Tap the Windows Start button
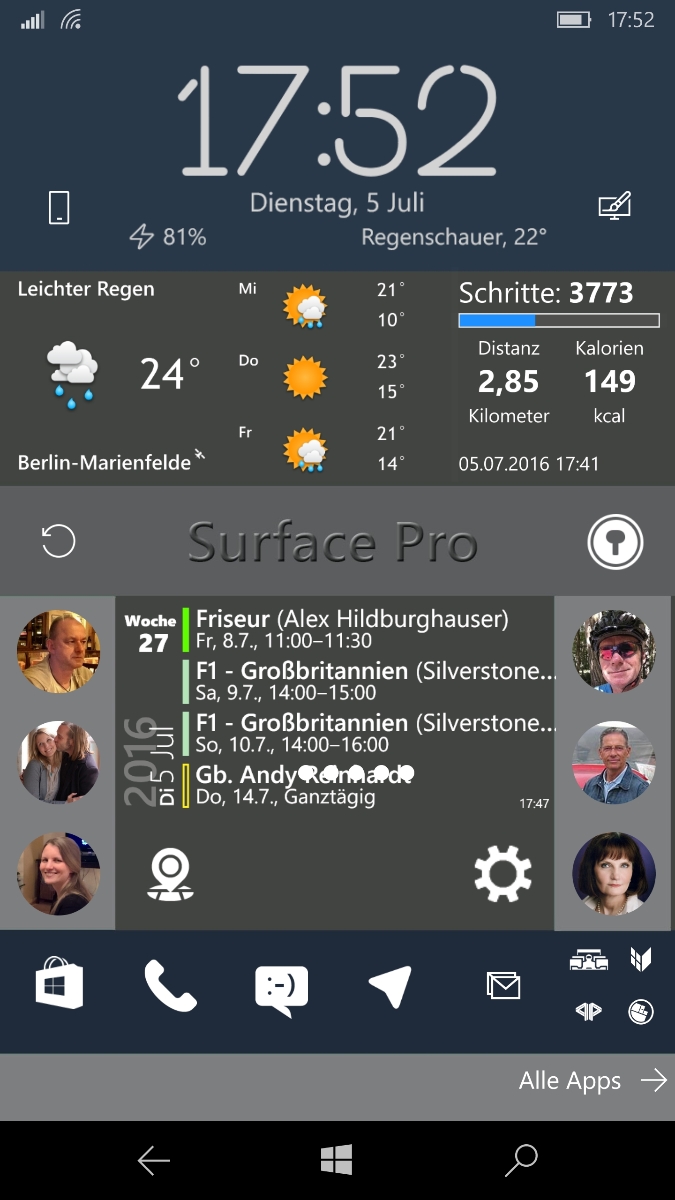The height and width of the screenshot is (1200, 675). pyautogui.click(x=337, y=1160)
